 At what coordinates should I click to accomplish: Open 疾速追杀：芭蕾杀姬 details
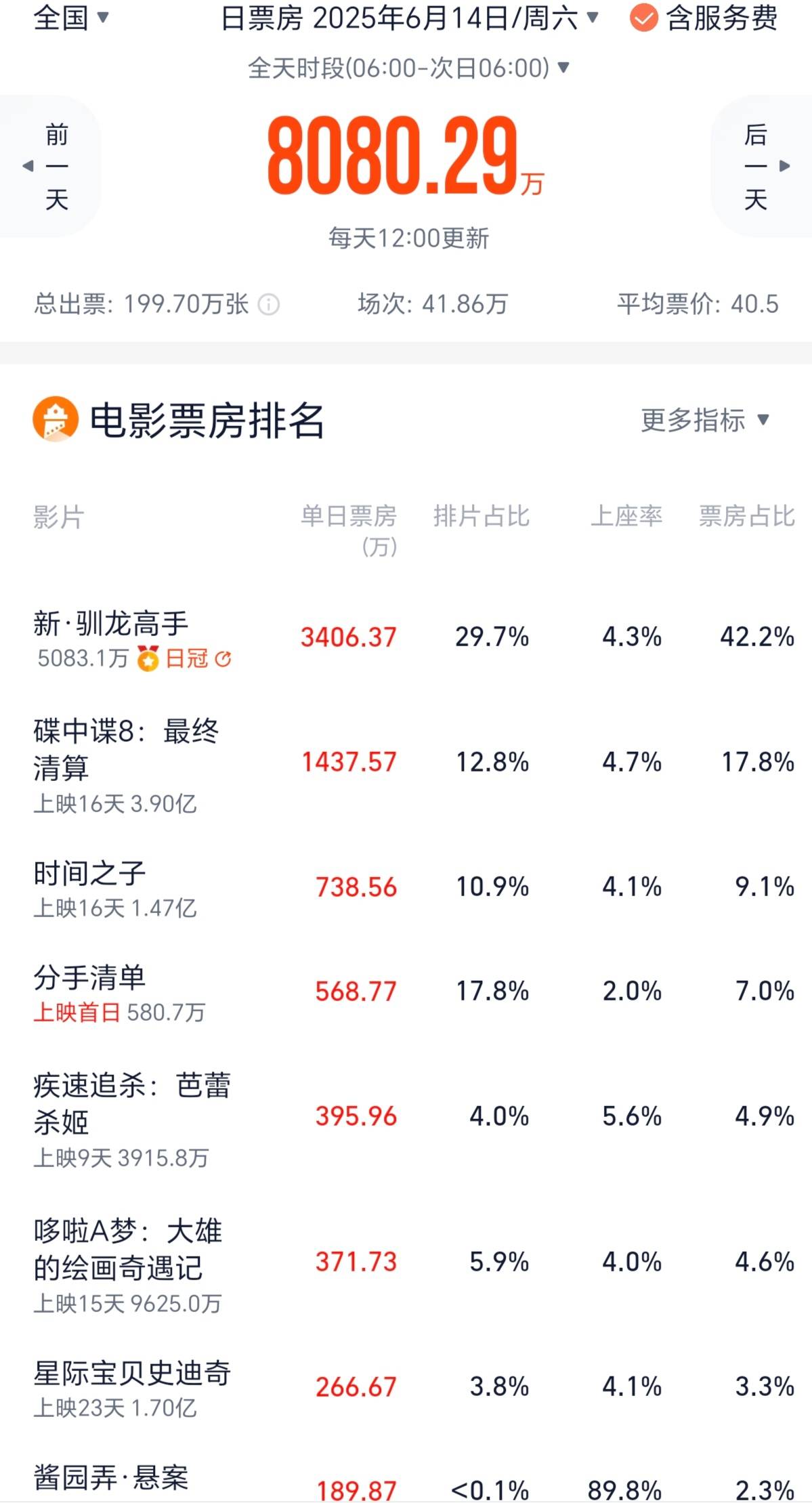[406, 1118]
